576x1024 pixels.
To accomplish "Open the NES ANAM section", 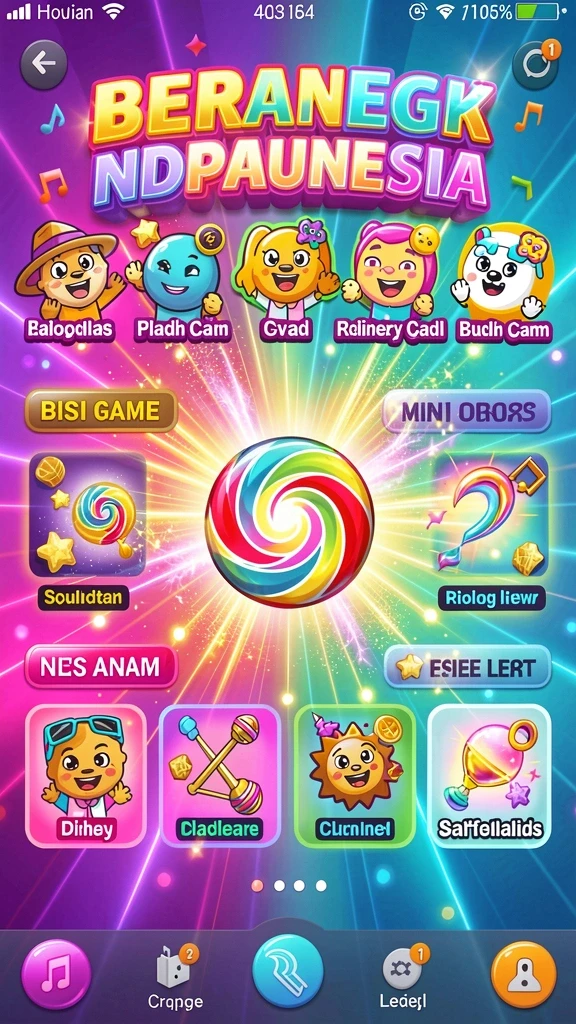I will pos(101,667).
